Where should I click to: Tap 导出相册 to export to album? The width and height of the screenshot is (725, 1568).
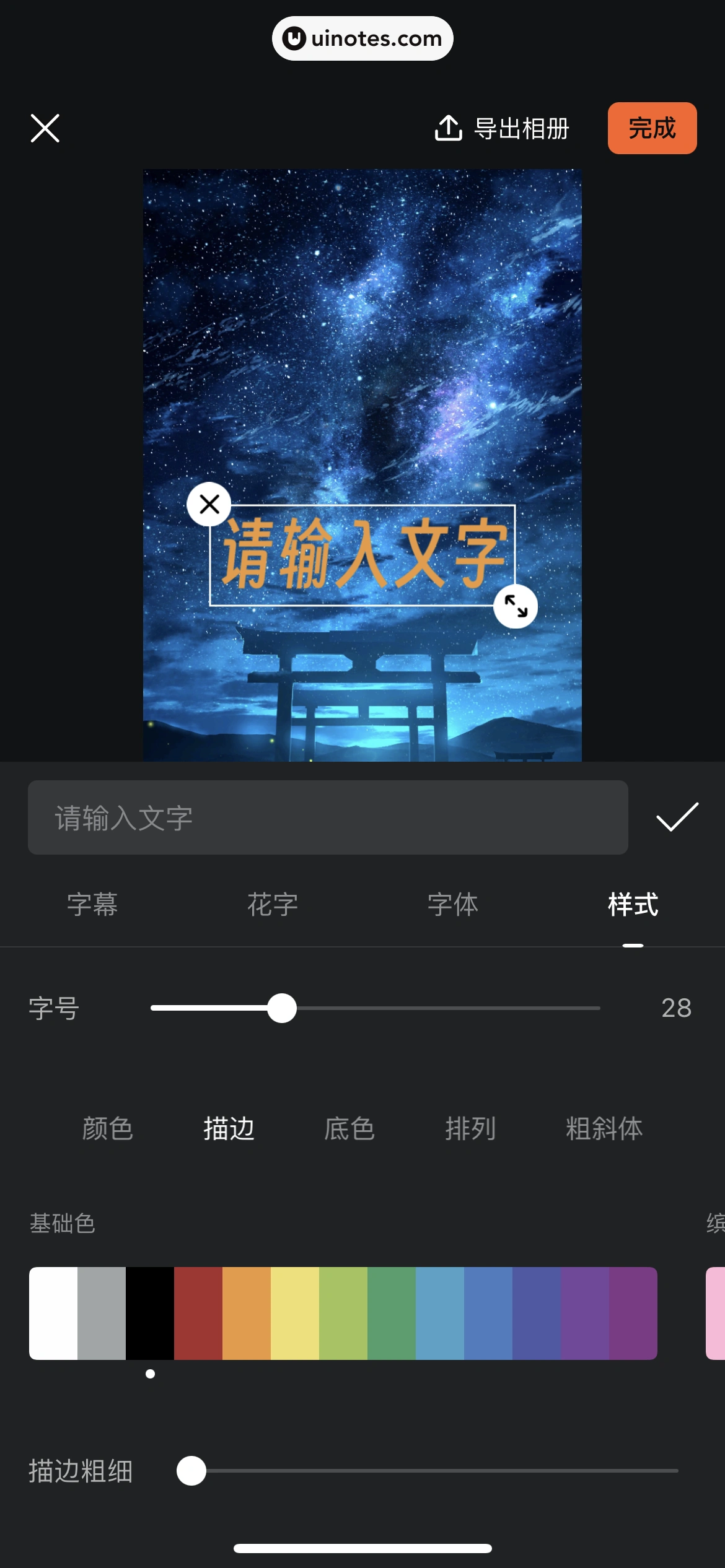click(502, 128)
